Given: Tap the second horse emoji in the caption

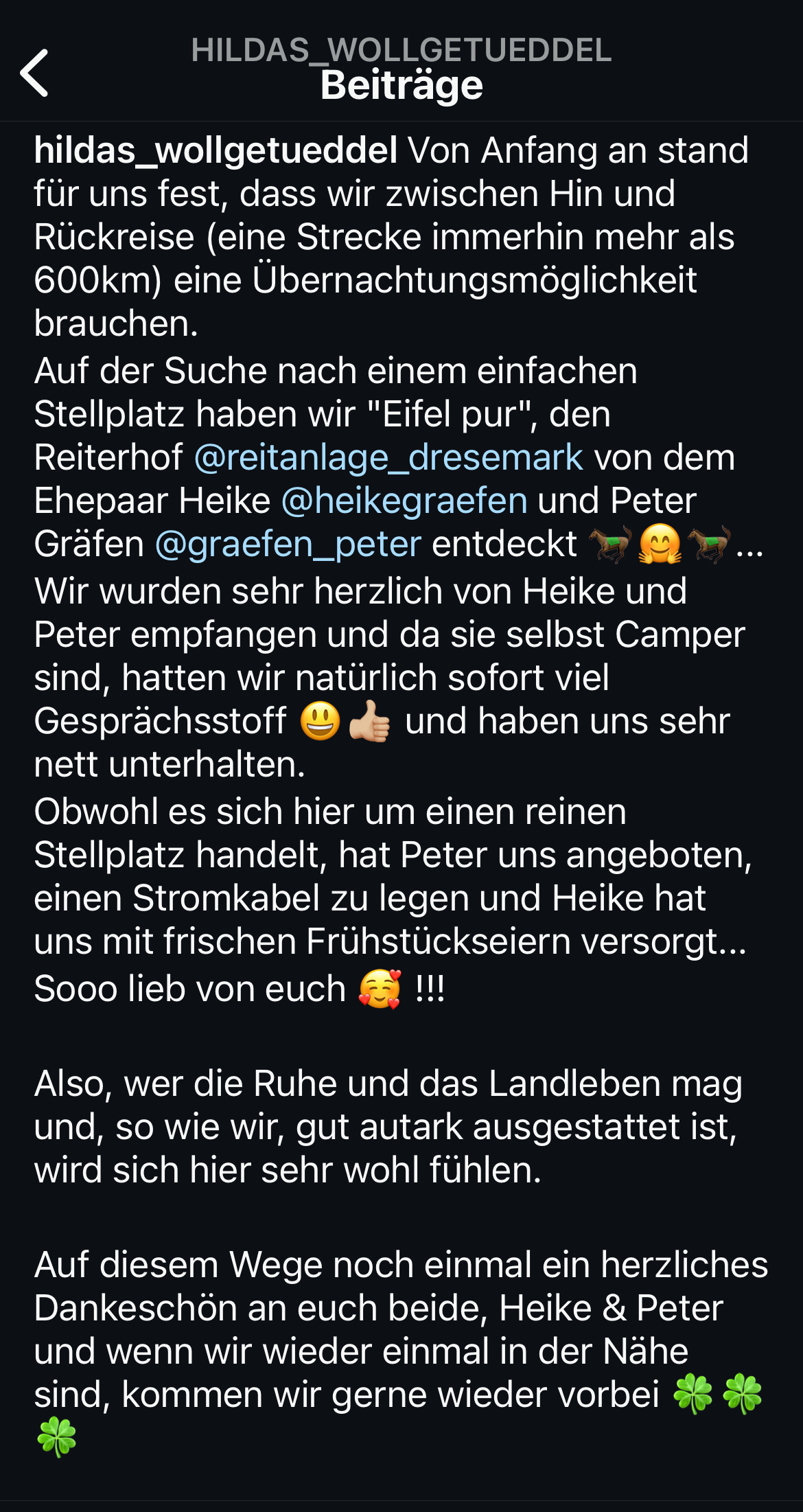Looking at the screenshot, I should click(708, 544).
